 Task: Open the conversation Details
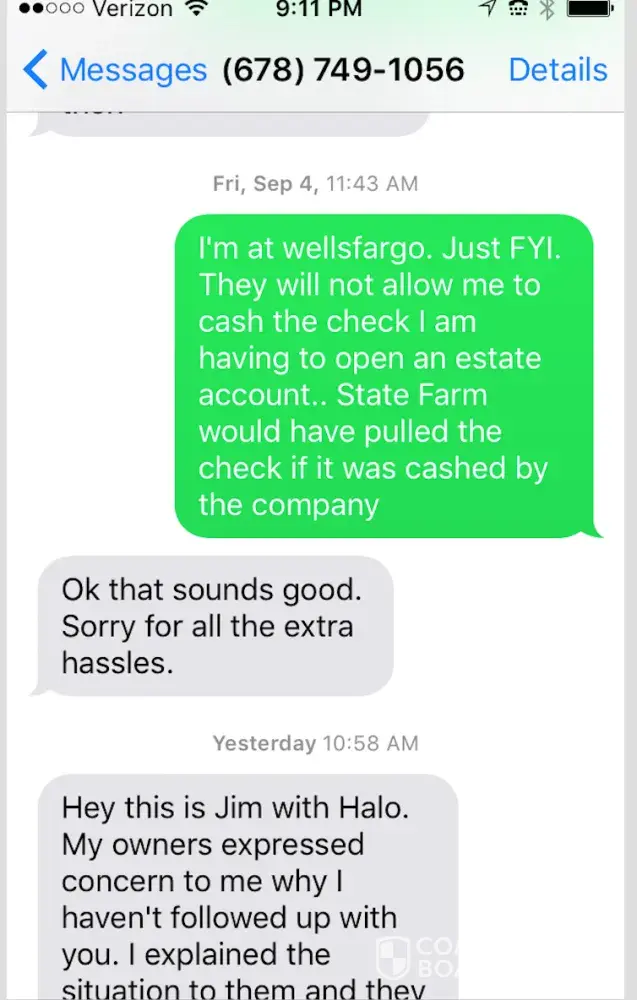click(x=557, y=70)
